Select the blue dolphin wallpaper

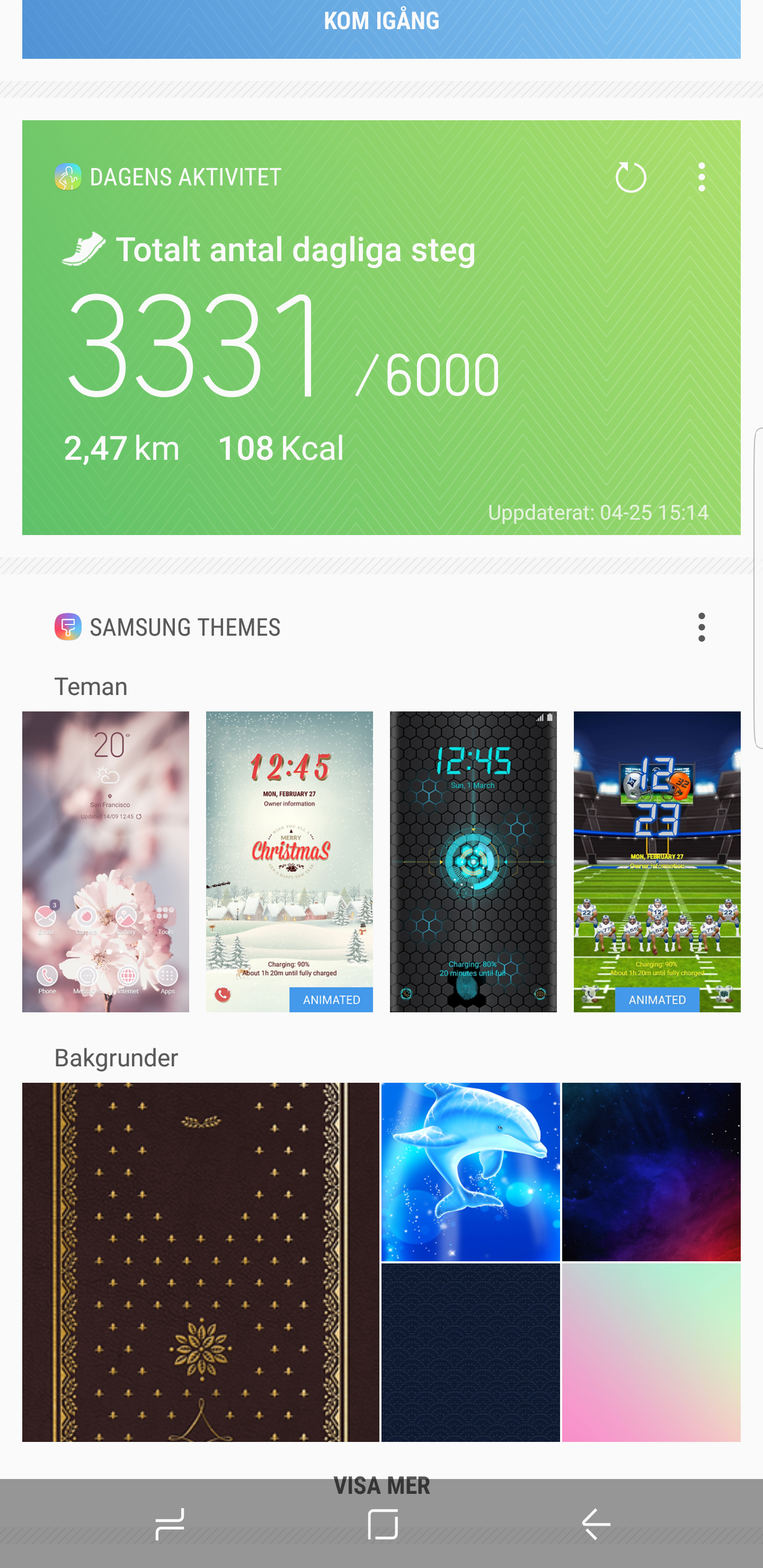point(470,1171)
